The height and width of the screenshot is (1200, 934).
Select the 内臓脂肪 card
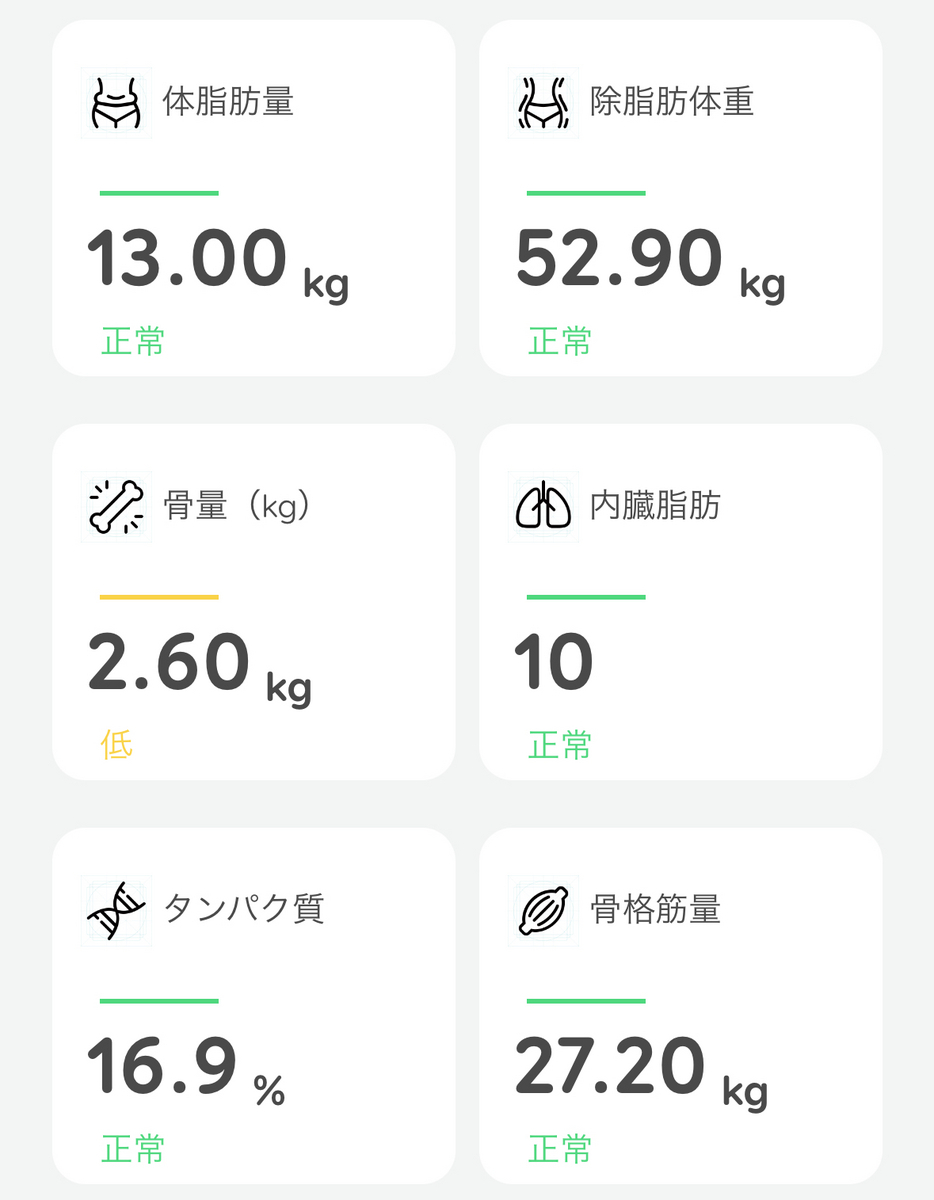click(681, 602)
